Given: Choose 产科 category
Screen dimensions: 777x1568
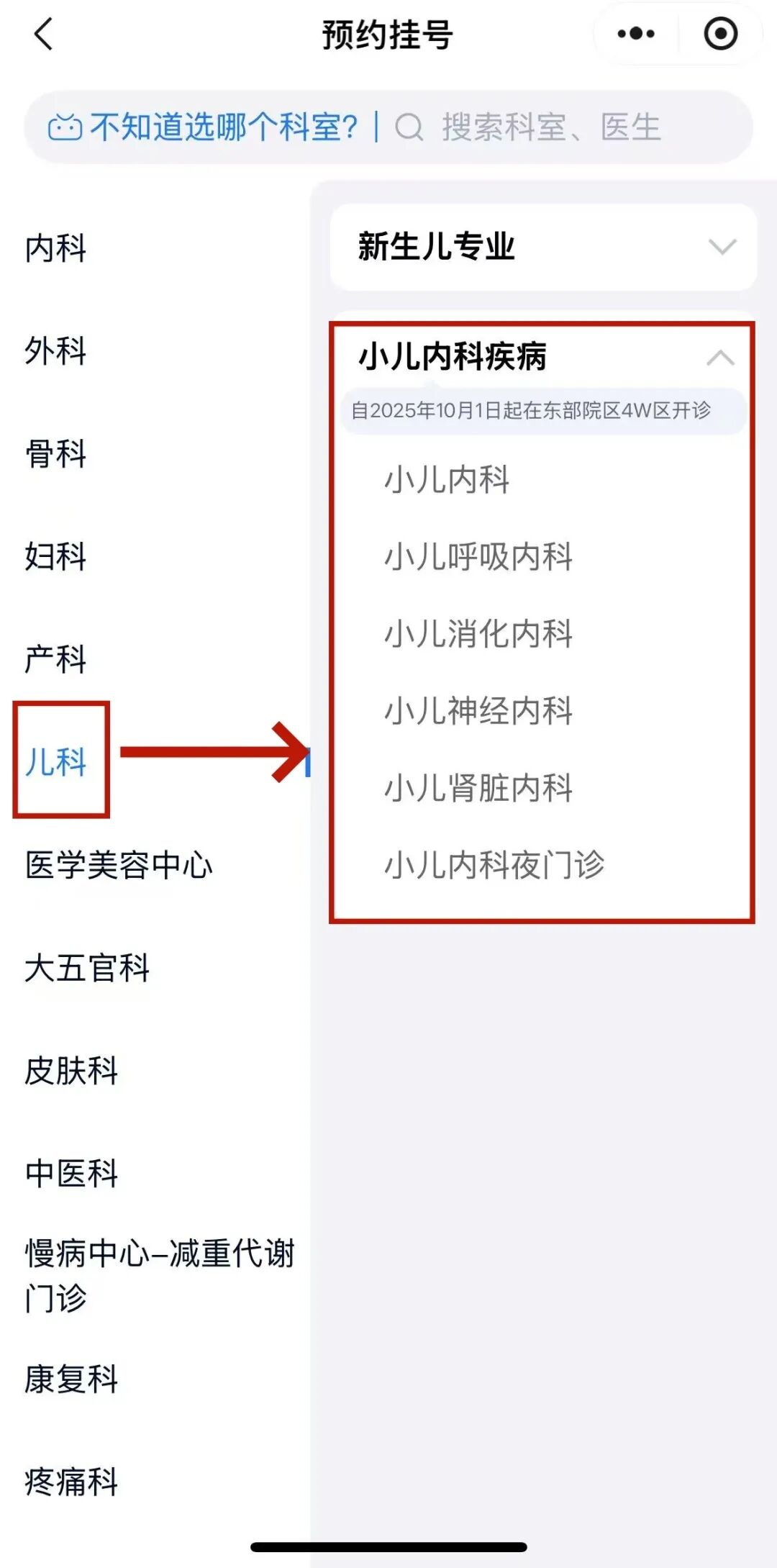Looking at the screenshot, I should (56, 659).
